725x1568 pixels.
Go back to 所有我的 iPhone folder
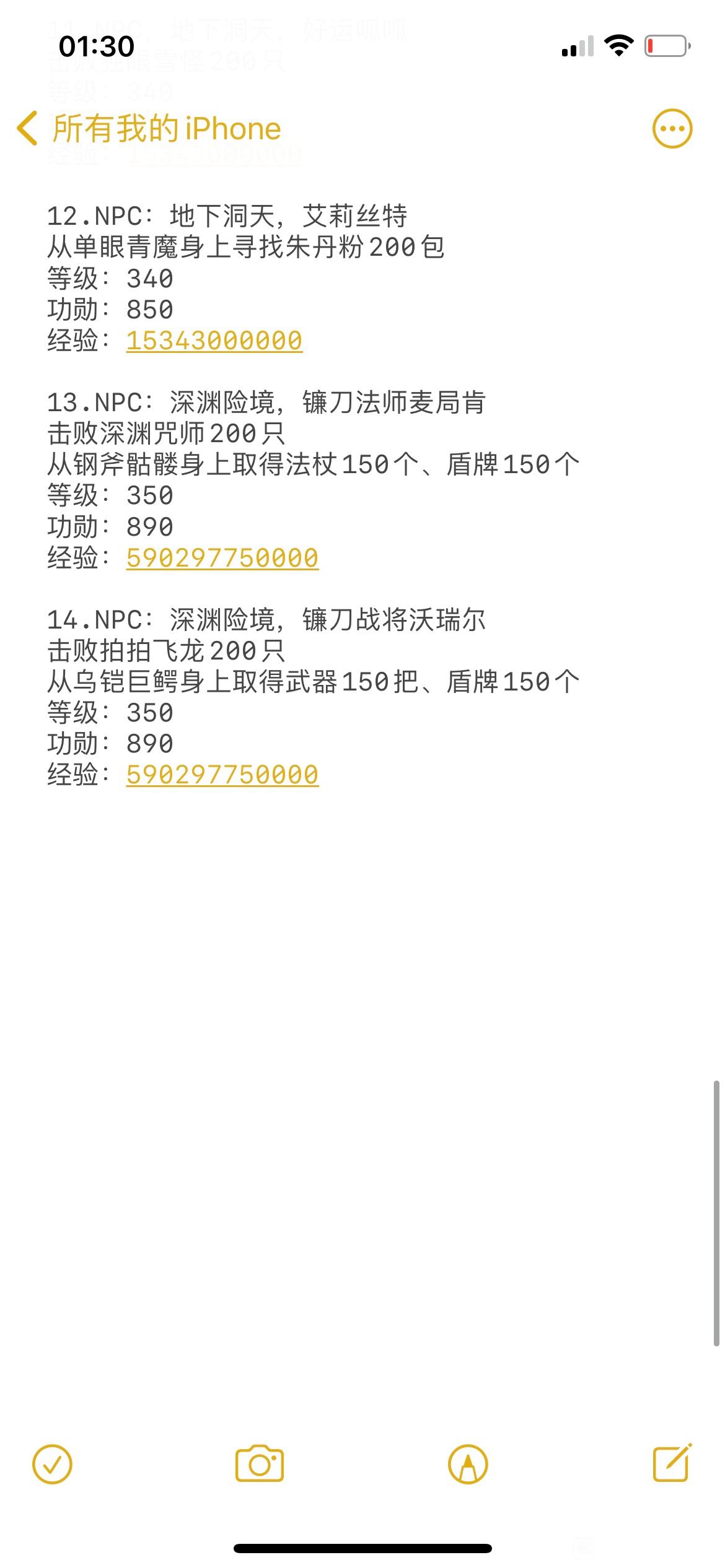(149, 129)
